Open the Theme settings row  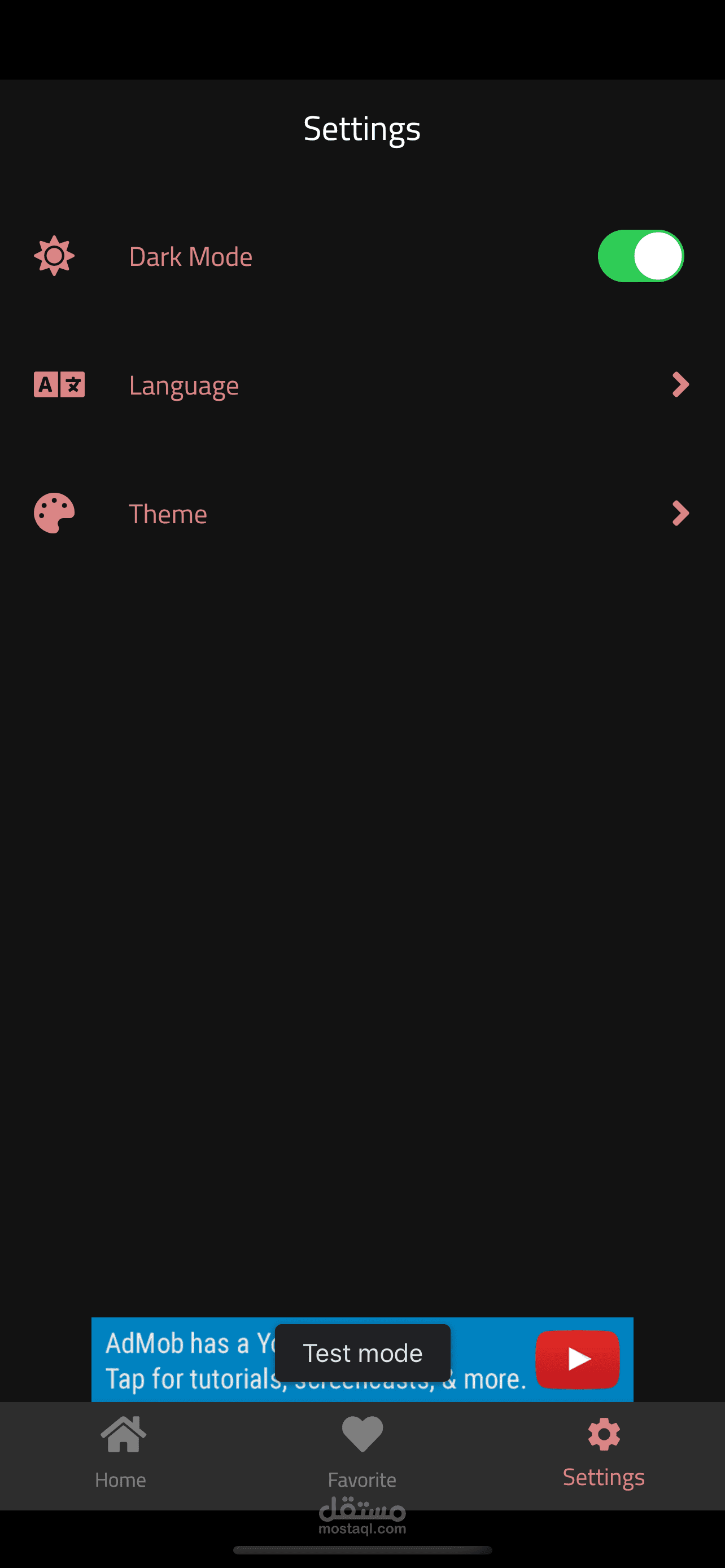(x=361, y=514)
